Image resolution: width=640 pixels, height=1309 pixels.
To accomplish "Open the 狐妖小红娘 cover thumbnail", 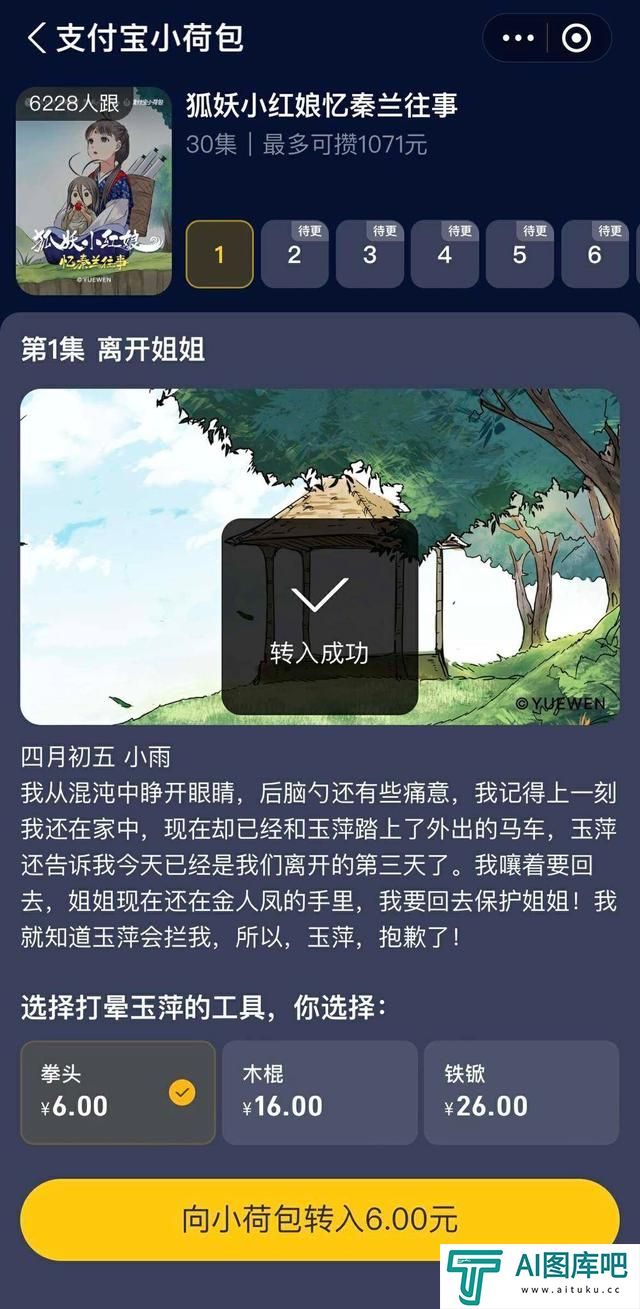I will click(x=94, y=190).
